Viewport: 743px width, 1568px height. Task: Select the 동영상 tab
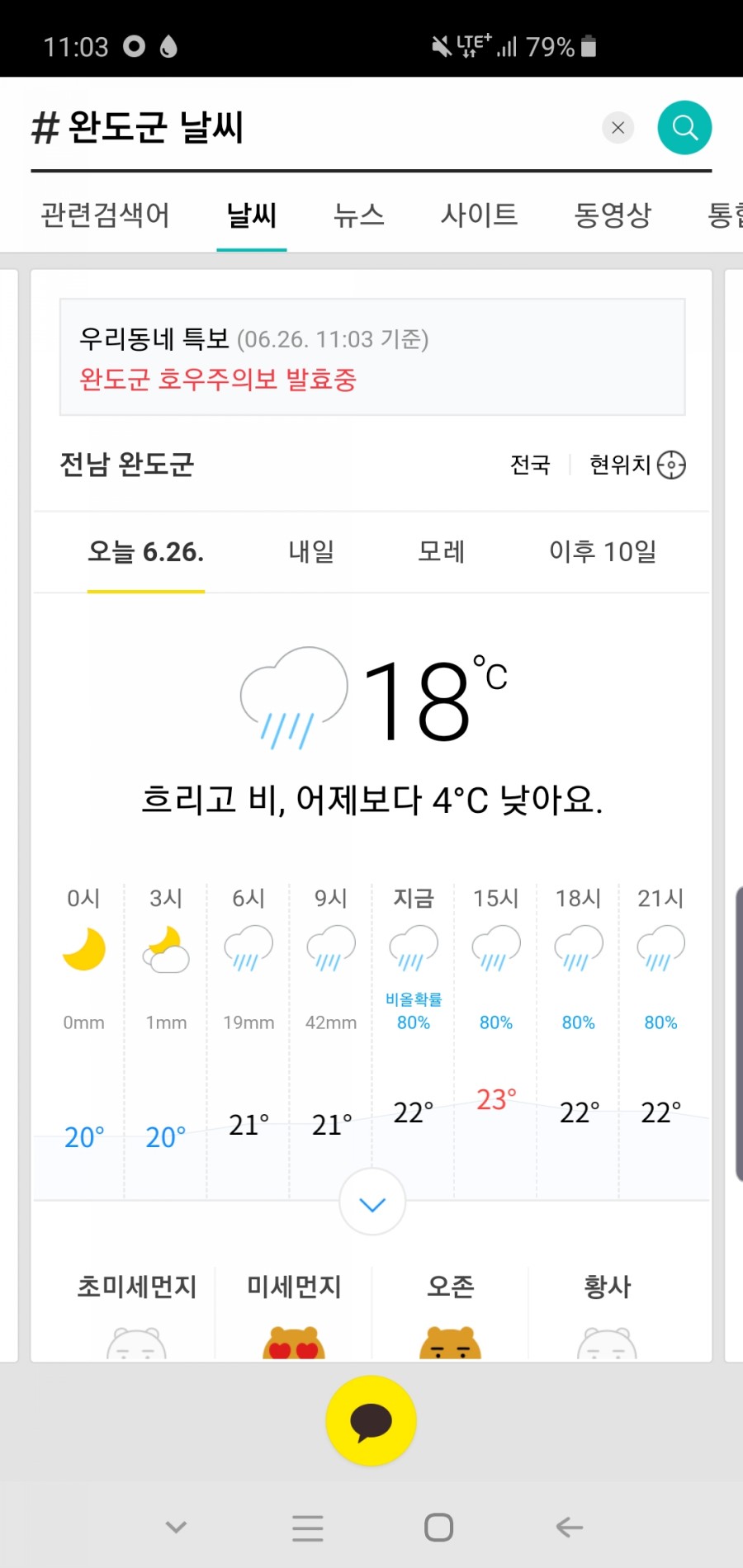click(613, 215)
